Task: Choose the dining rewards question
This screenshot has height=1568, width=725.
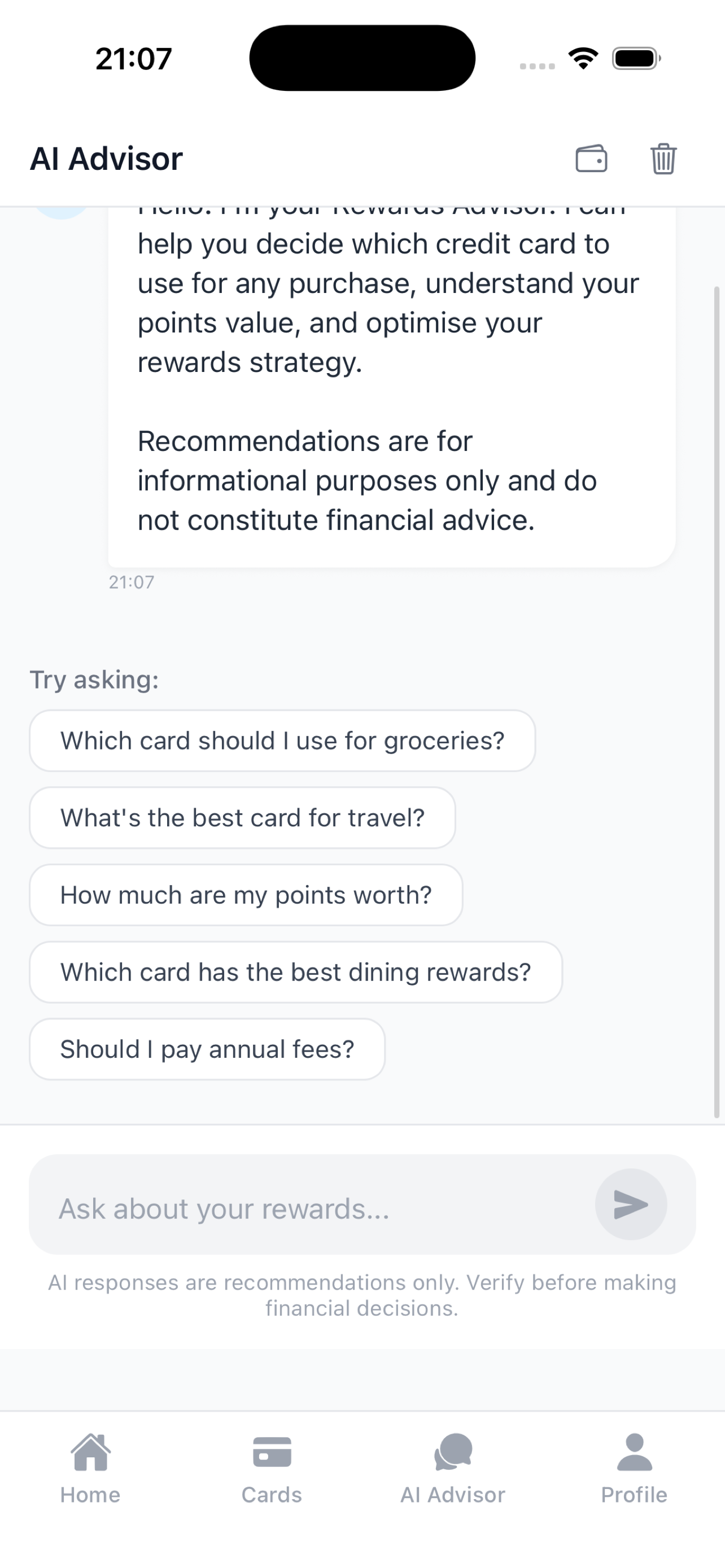Action: pyautogui.click(x=296, y=971)
